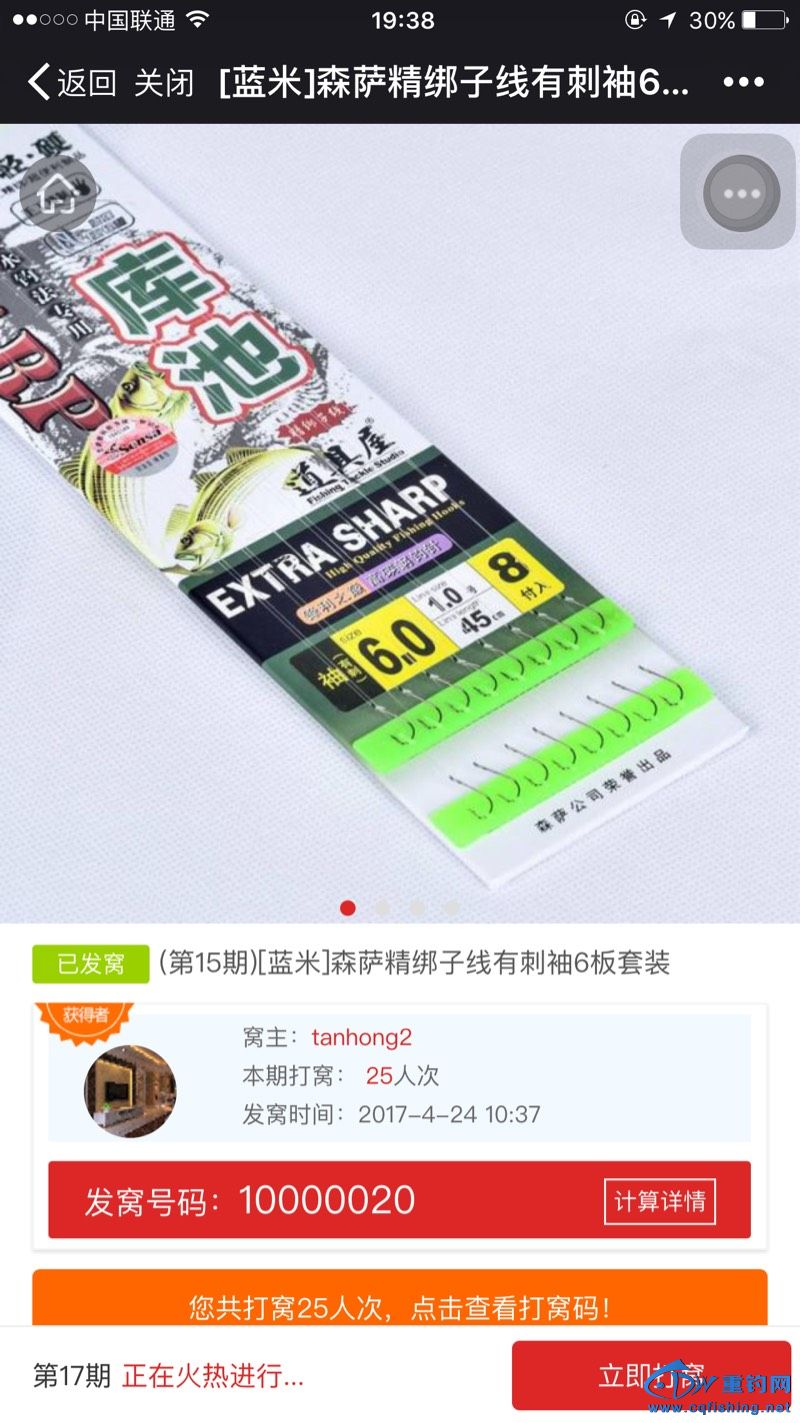Tap the 返回 back arrow
800x1423 pixels.
tap(70, 82)
